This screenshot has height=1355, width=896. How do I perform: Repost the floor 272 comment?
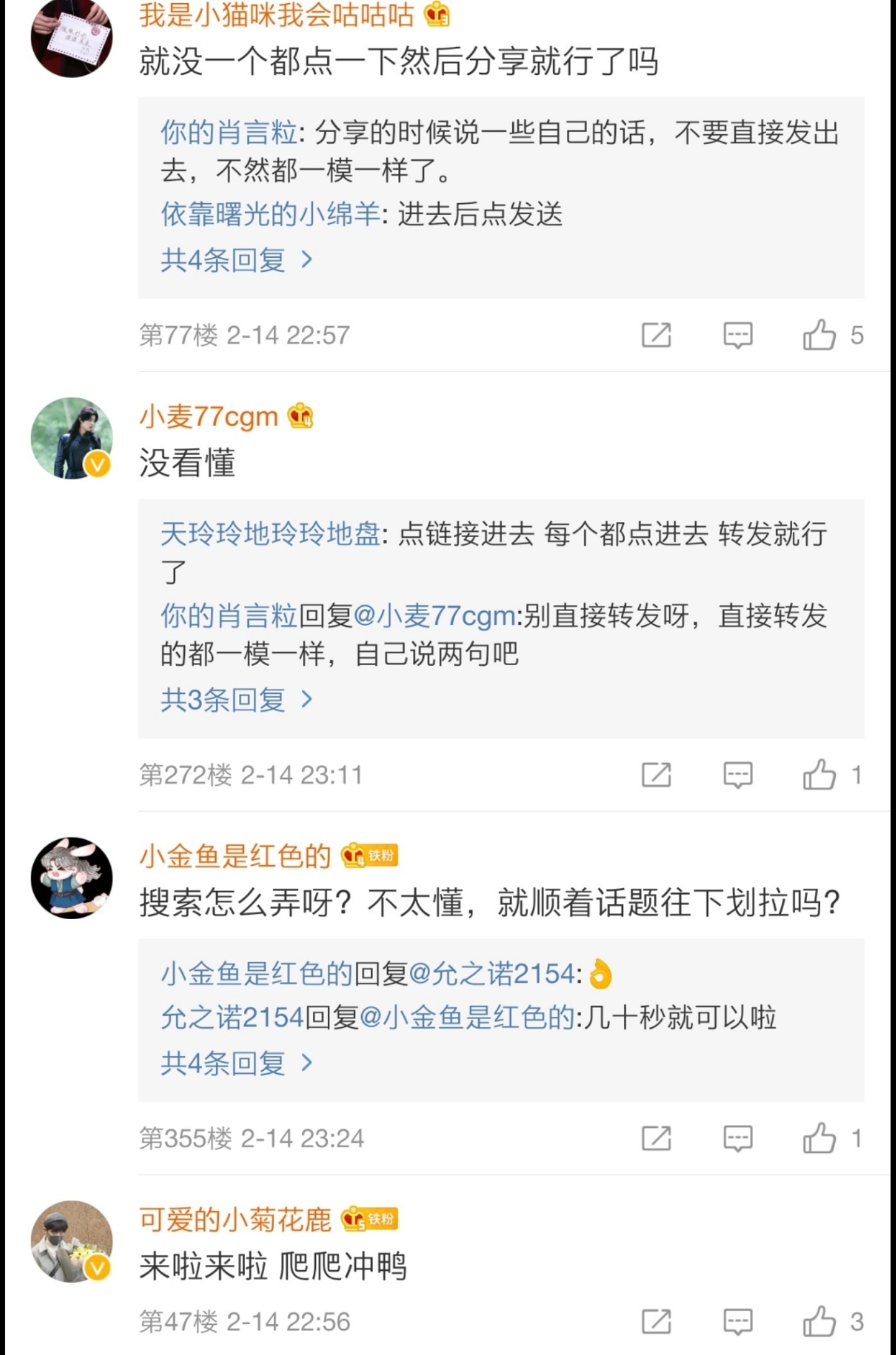tap(656, 775)
